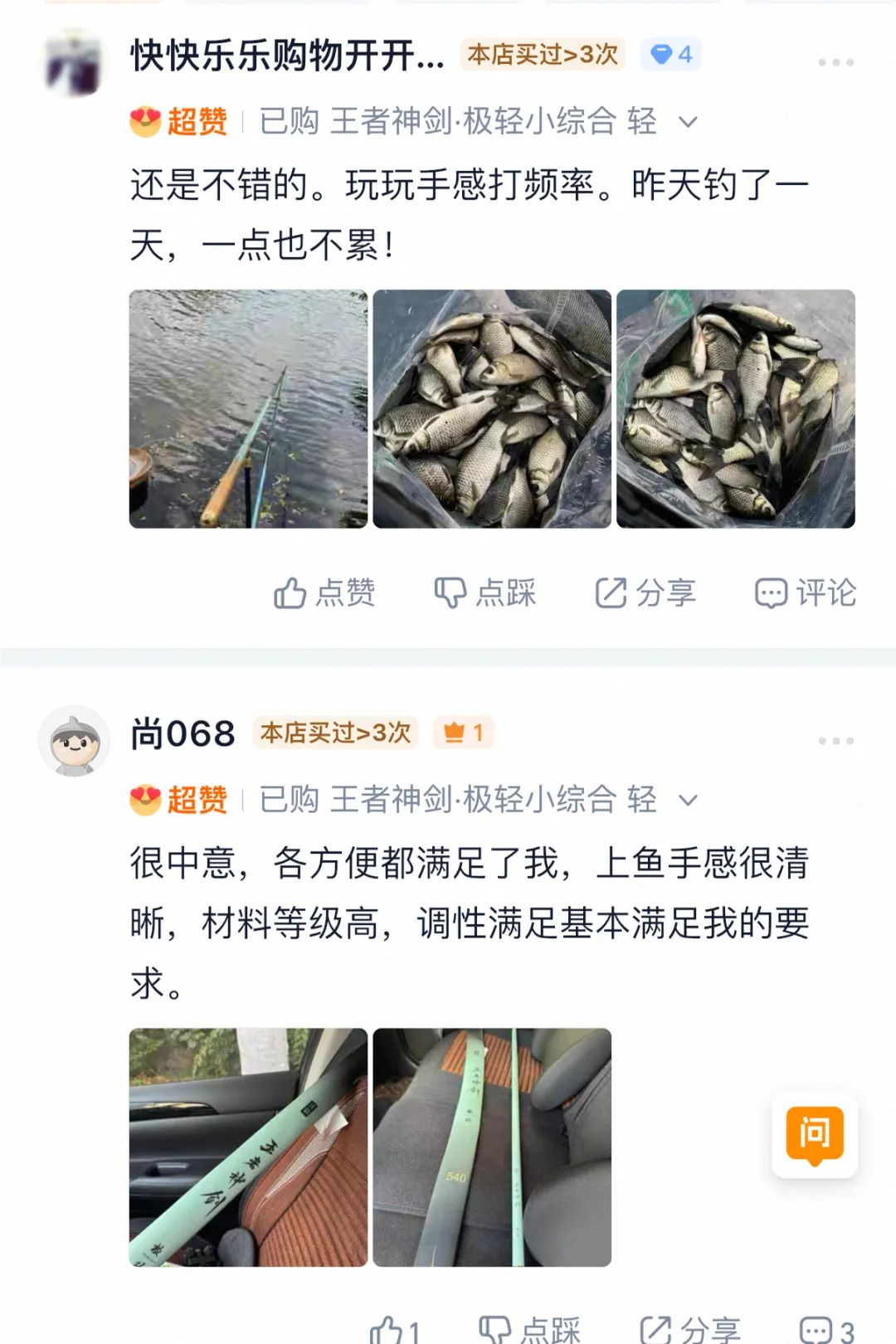The height and width of the screenshot is (1344, 896).
Task: Dislike 快快乐乐购物开开's review with 点踩
Action: (485, 593)
